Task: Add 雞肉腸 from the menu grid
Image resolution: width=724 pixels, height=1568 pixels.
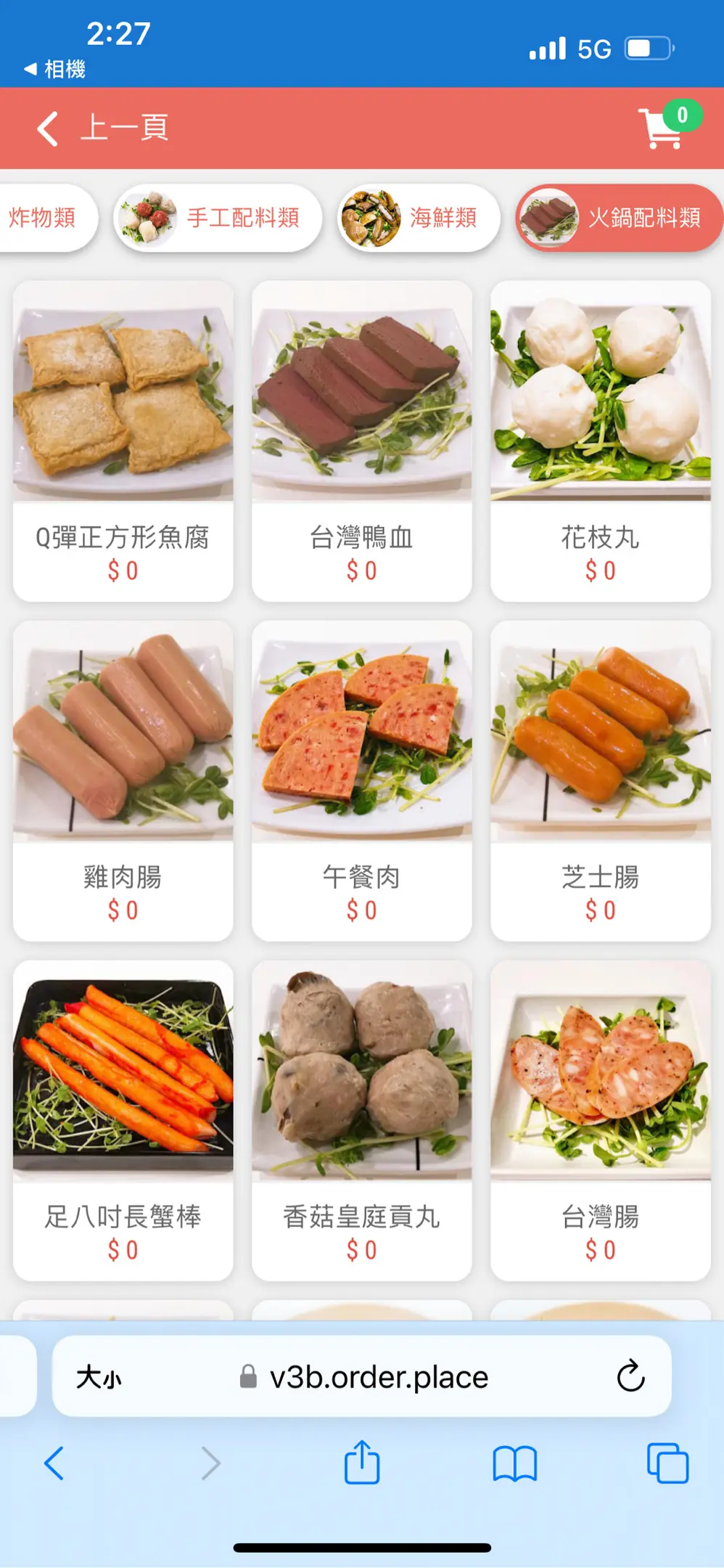Action: [123, 780]
